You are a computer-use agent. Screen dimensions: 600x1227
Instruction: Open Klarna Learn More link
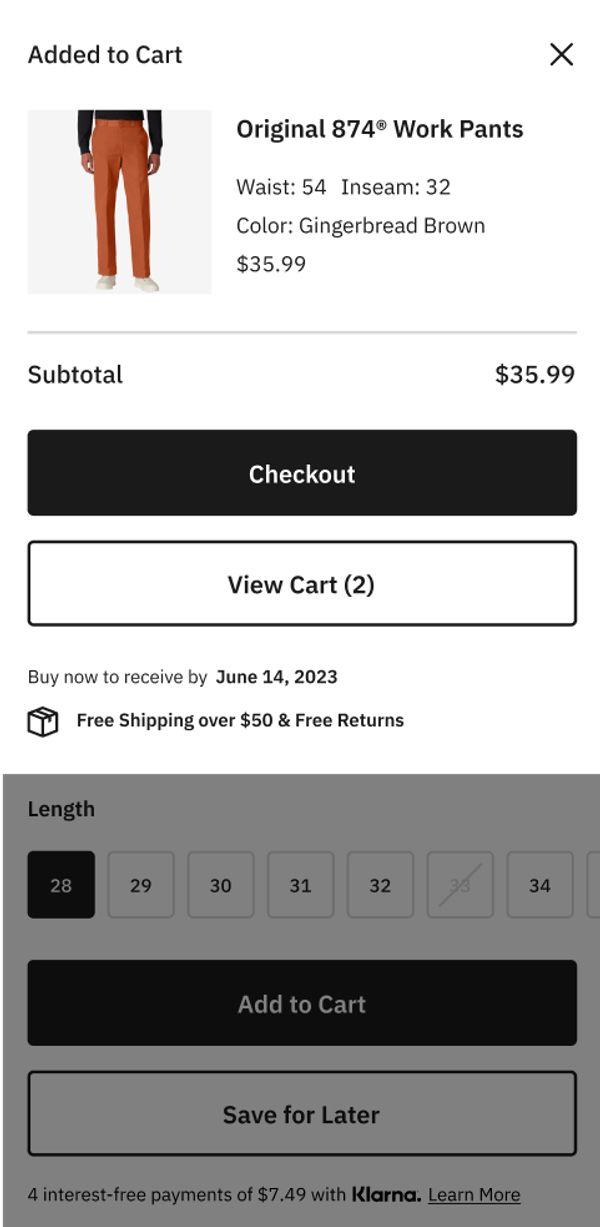pyautogui.click(x=474, y=1195)
